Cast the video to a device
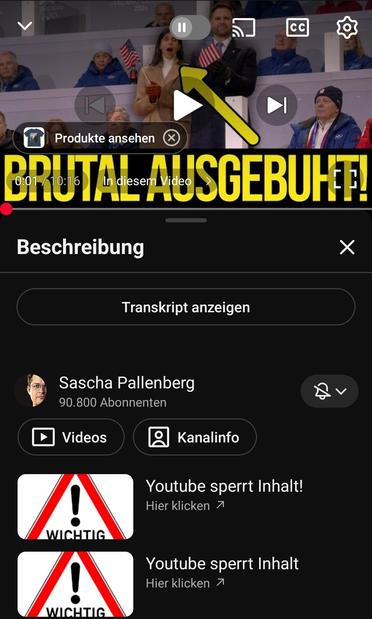The width and height of the screenshot is (372, 619). pos(244,27)
